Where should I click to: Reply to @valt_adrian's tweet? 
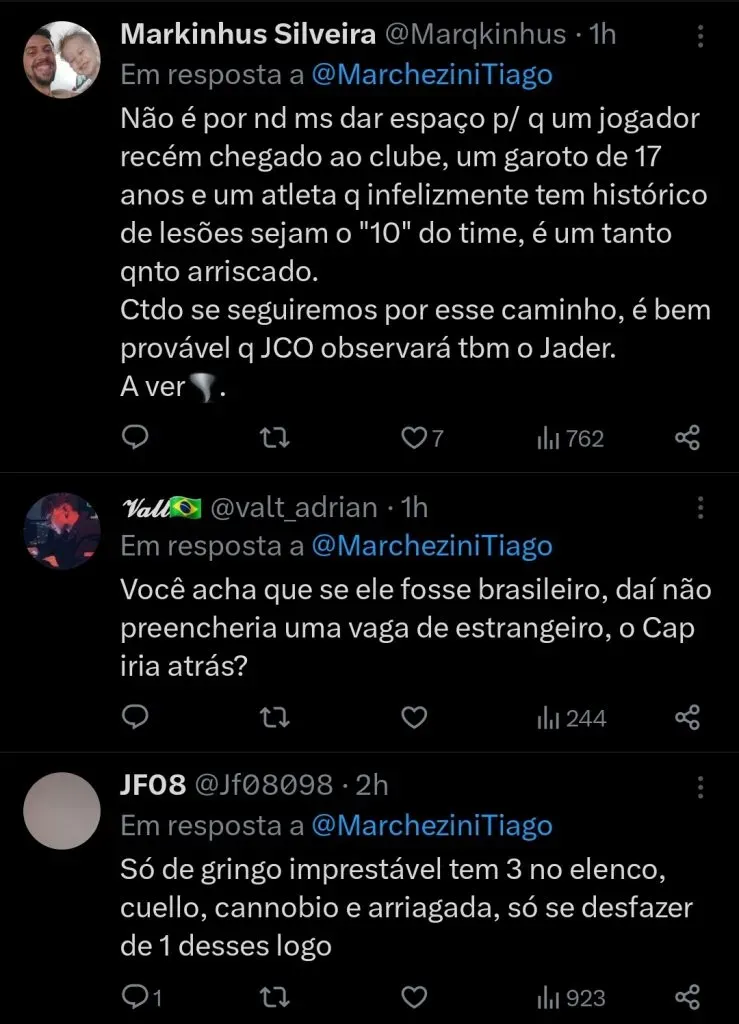tap(134, 717)
